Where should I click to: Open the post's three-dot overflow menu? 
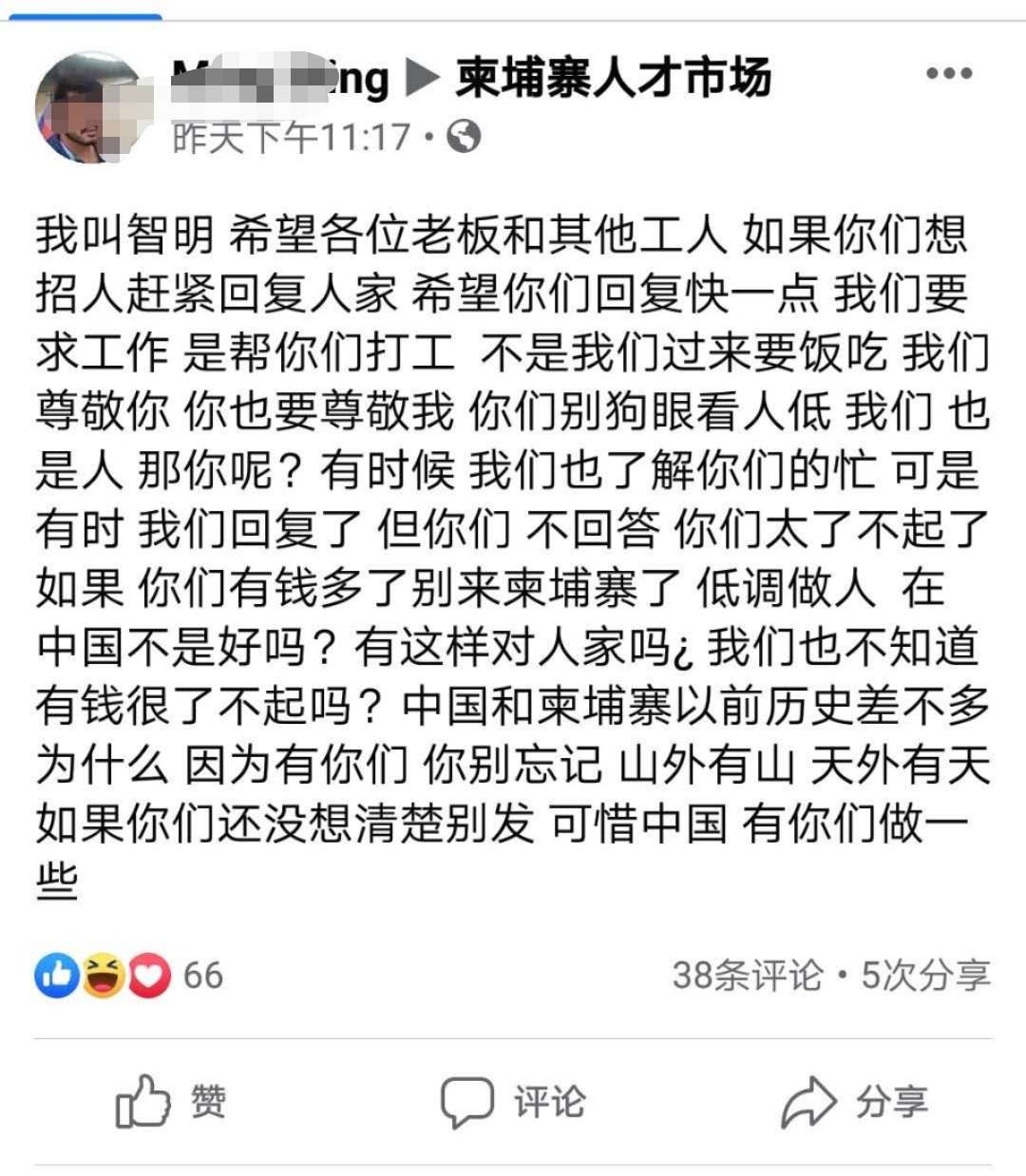click(x=948, y=75)
